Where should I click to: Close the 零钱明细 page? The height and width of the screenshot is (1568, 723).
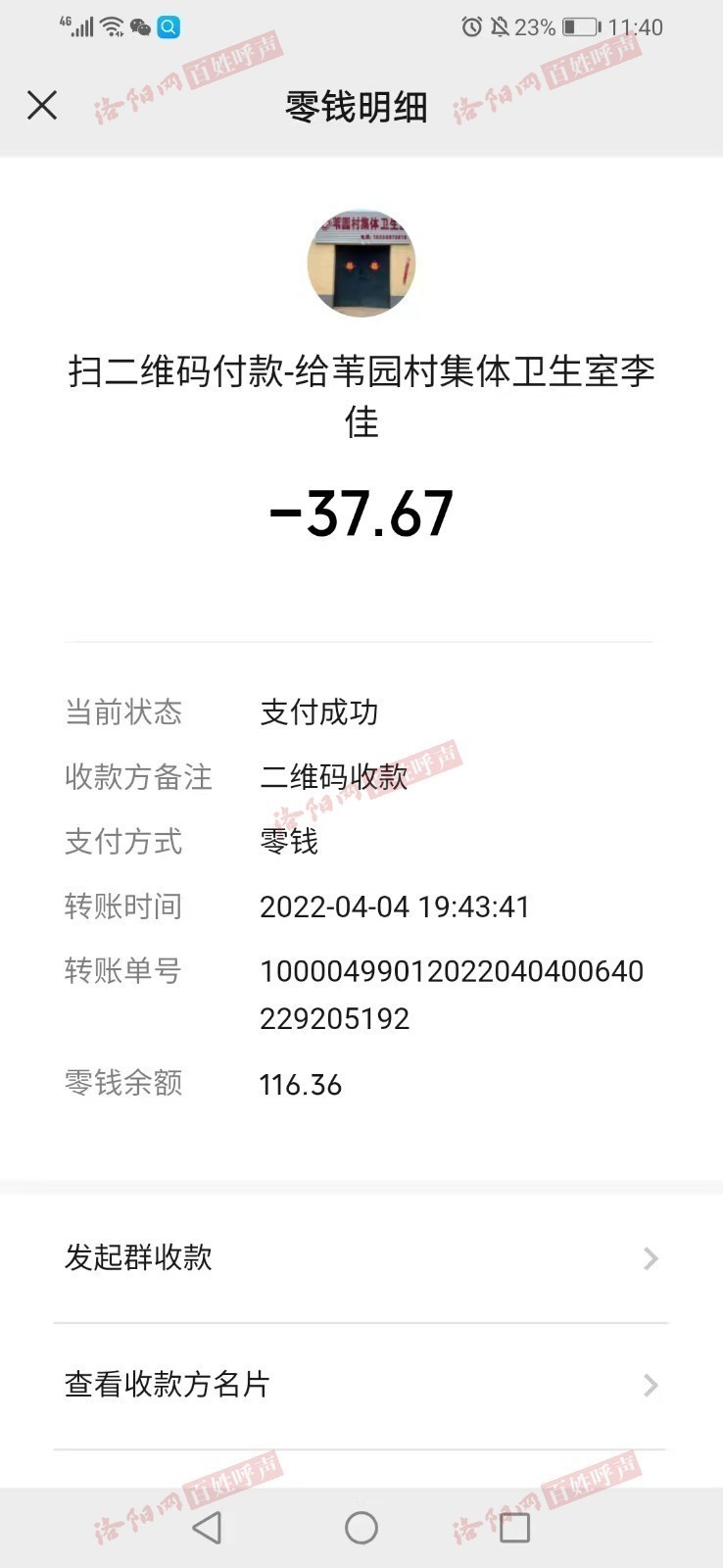pyautogui.click(x=42, y=105)
